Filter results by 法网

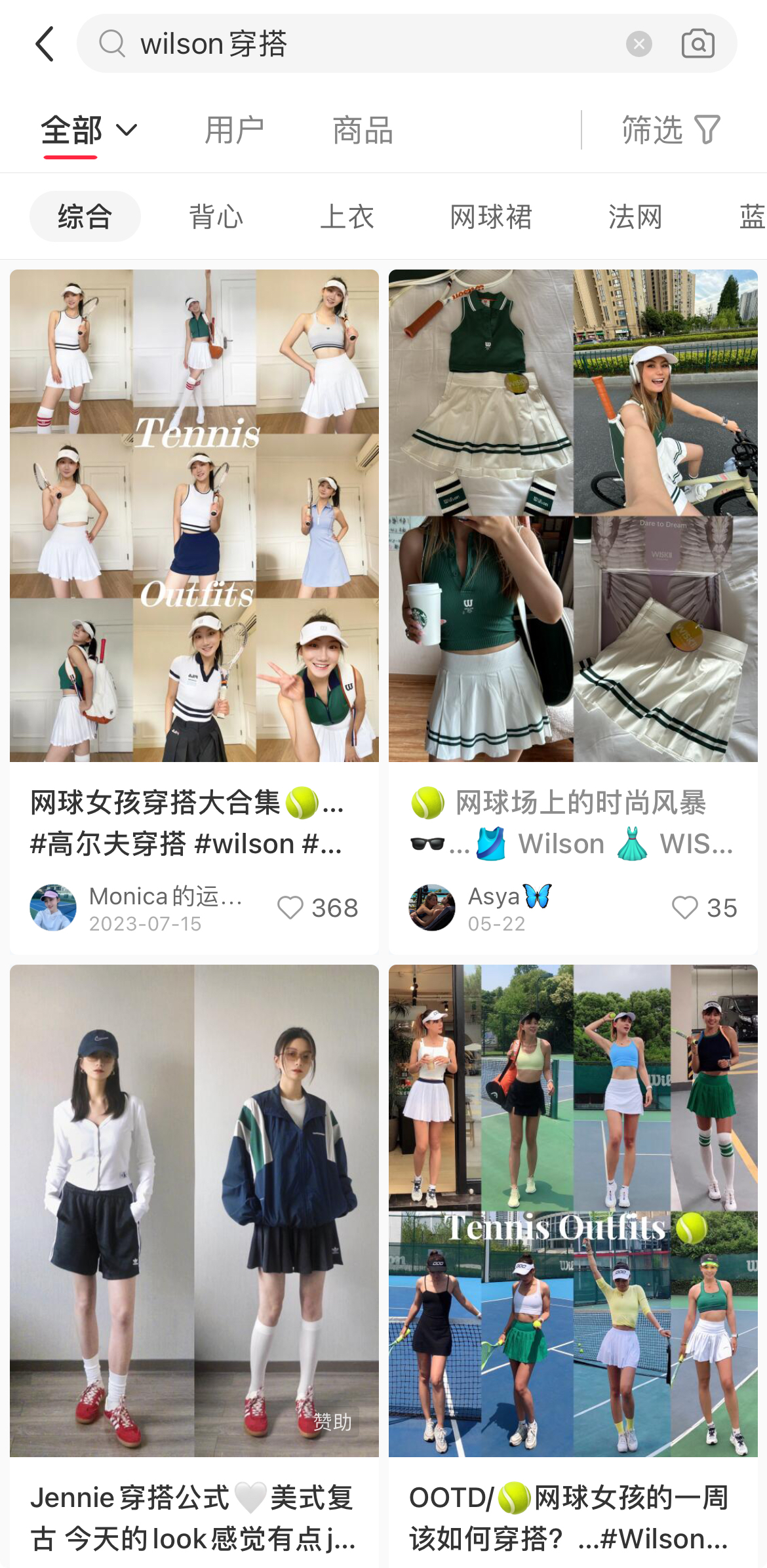click(x=635, y=216)
